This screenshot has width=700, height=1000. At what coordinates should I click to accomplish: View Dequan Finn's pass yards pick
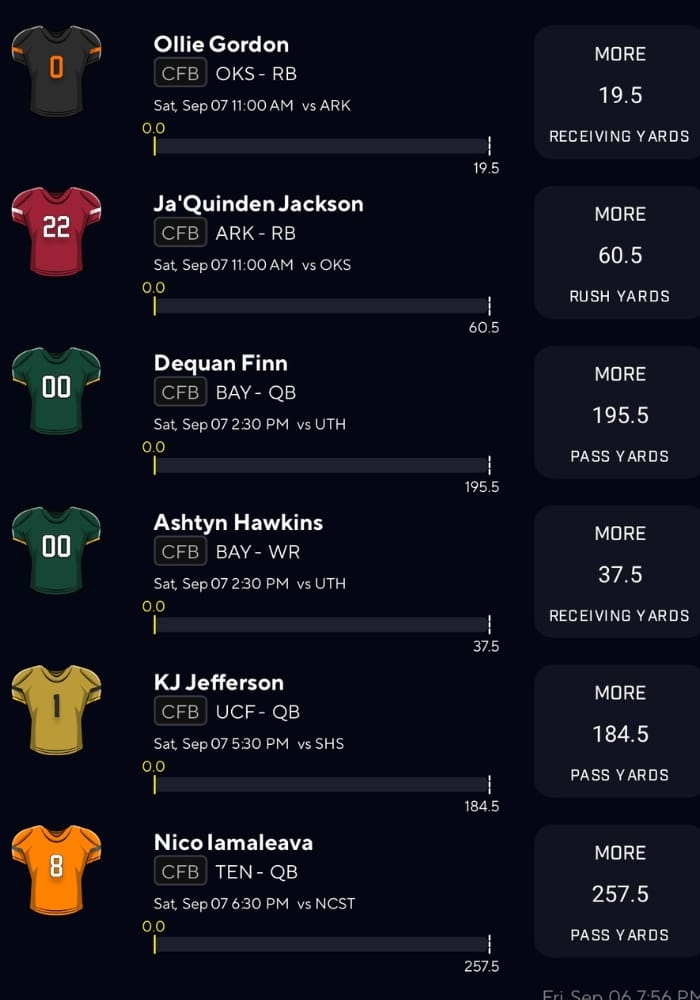pos(619,414)
